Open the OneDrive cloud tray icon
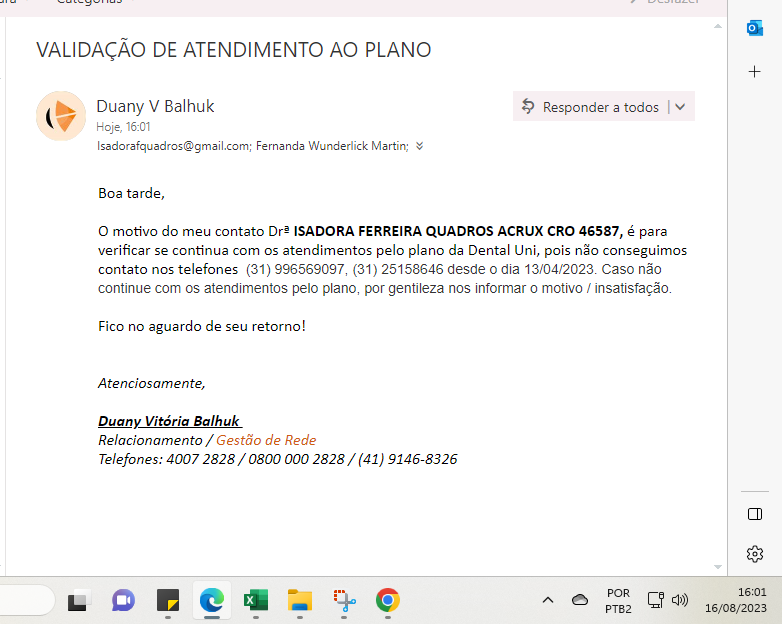The height and width of the screenshot is (624, 782). [x=579, y=600]
